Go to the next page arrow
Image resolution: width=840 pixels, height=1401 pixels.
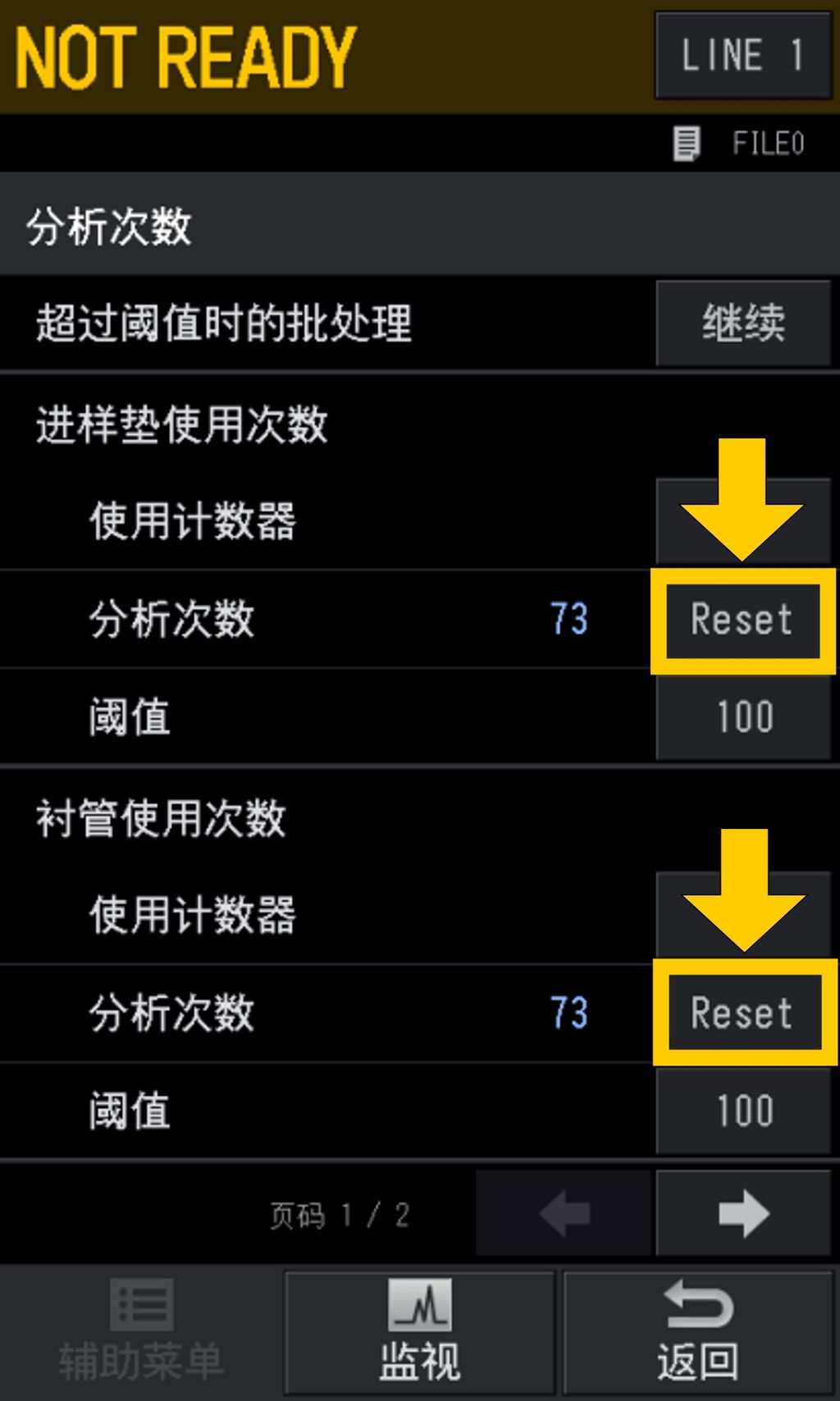click(x=743, y=1213)
